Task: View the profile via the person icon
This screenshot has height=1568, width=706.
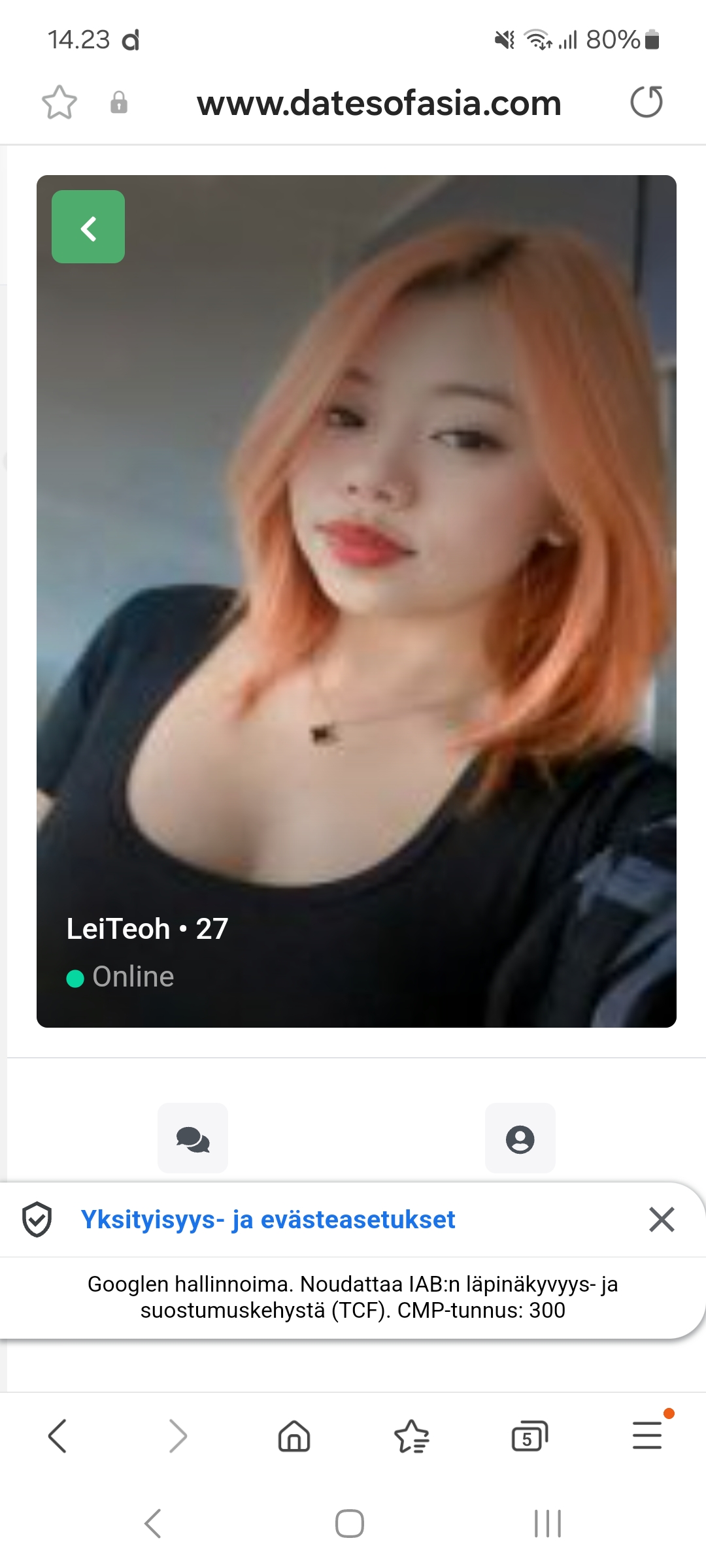Action: coord(520,1139)
